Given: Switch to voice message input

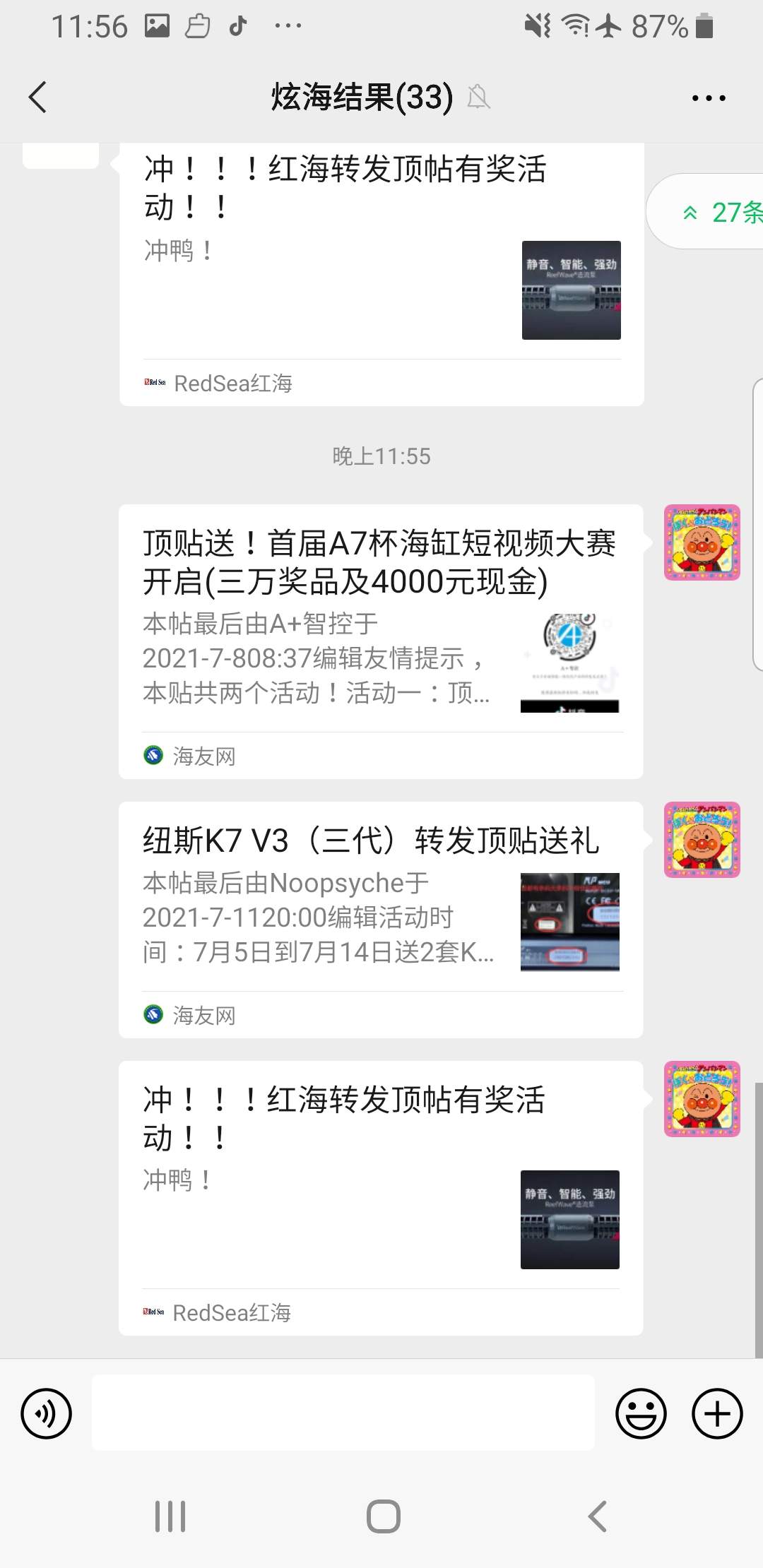Looking at the screenshot, I should (47, 1413).
